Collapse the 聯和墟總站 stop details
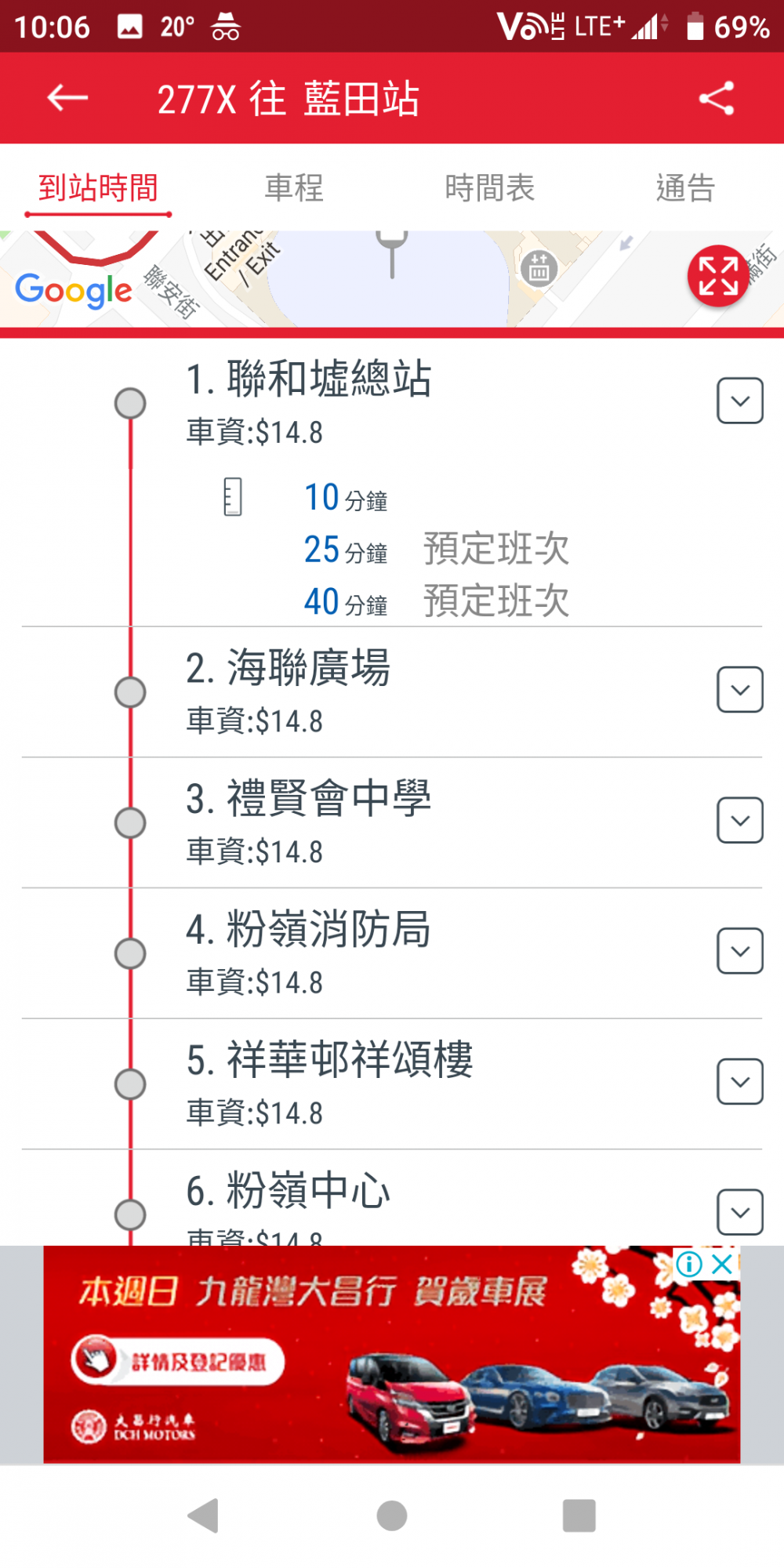The height and width of the screenshot is (1568, 784). pos(739,401)
